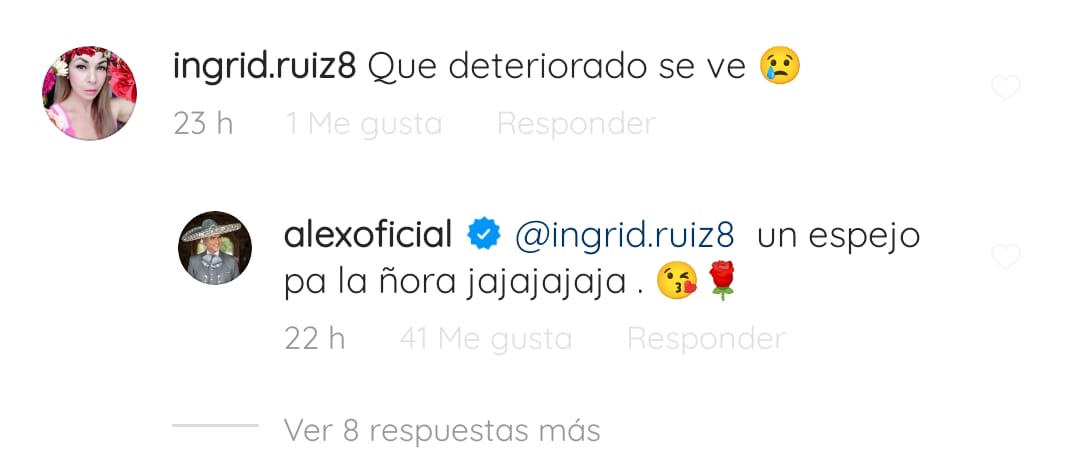View the 1 Me gusta like
Viewport: 1080px width, 459px height.
[x=364, y=124]
